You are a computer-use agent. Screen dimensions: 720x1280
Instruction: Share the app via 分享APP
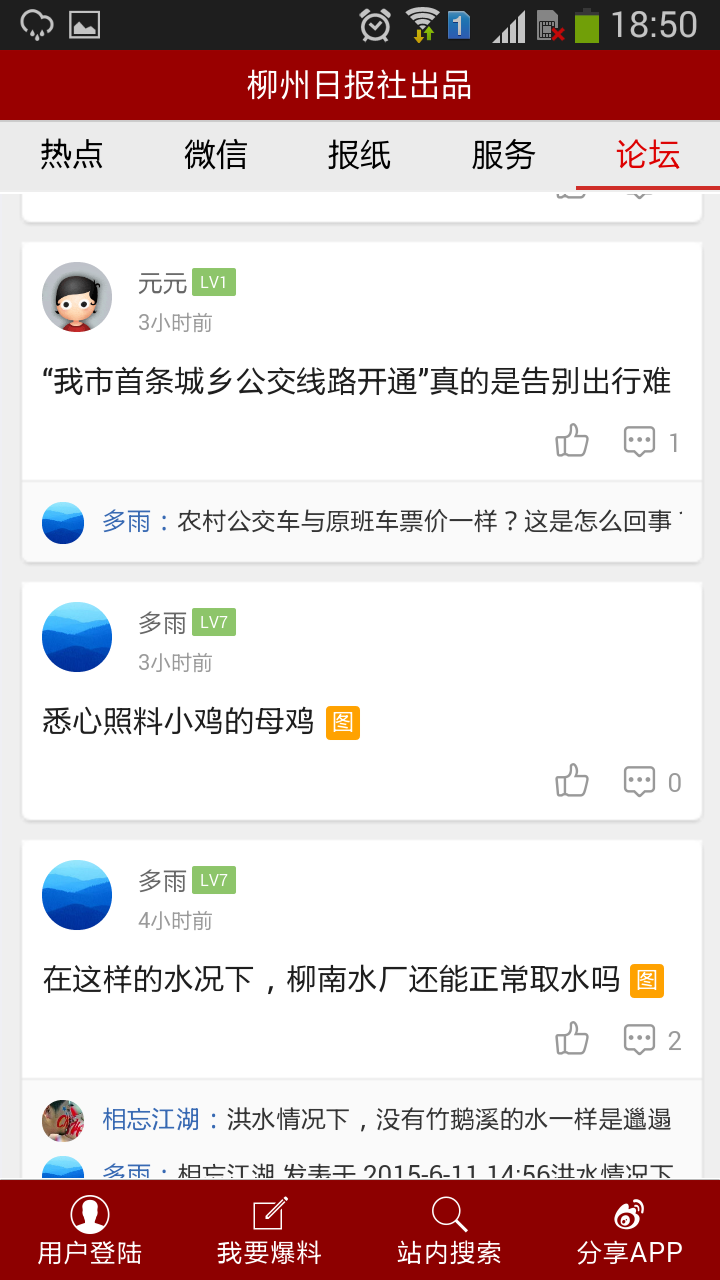629,1231
